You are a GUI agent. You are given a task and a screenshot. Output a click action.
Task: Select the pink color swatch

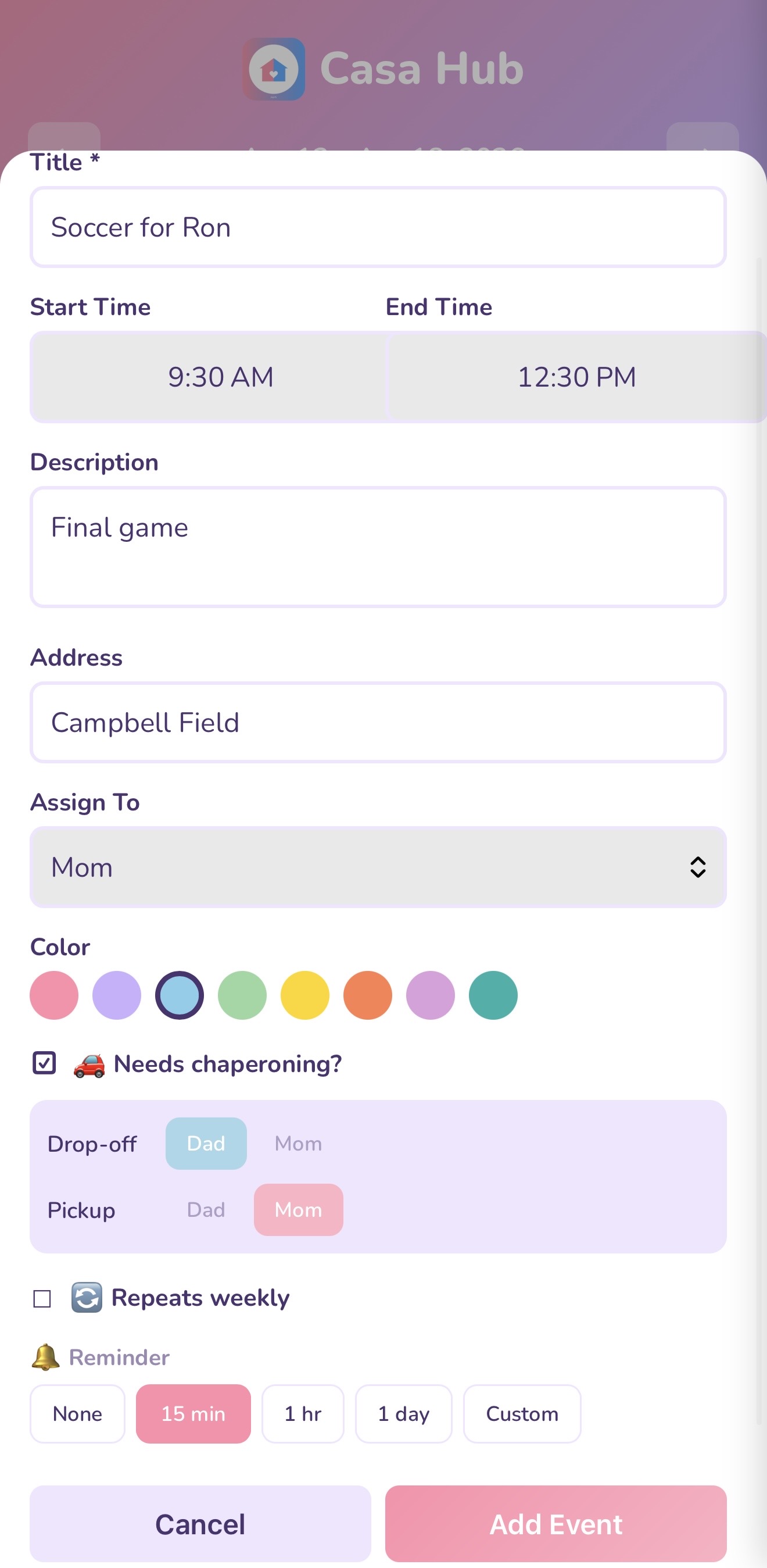pyautogui.click(x=54, y=995)
